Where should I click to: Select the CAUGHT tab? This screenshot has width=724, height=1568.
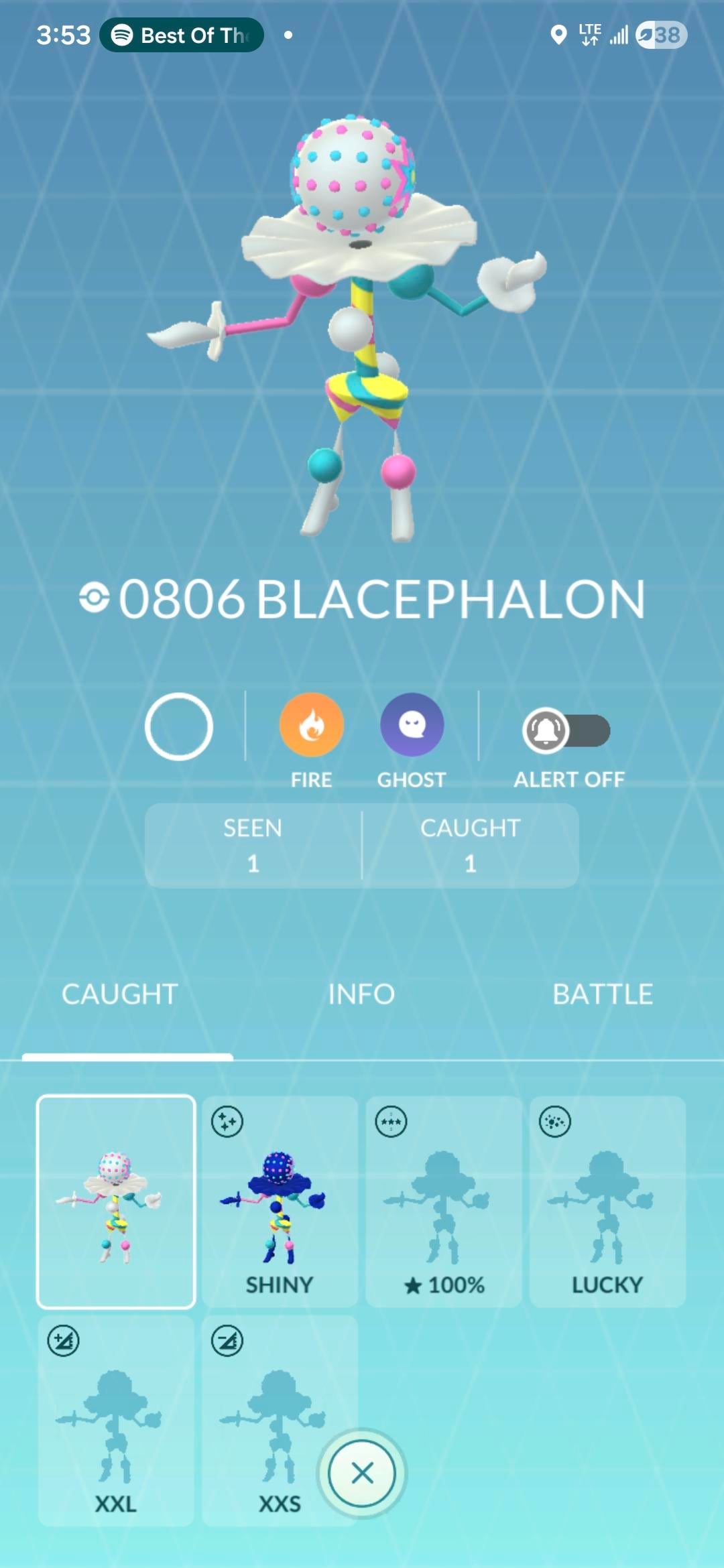pyautogui.click(x=120, y=994)
